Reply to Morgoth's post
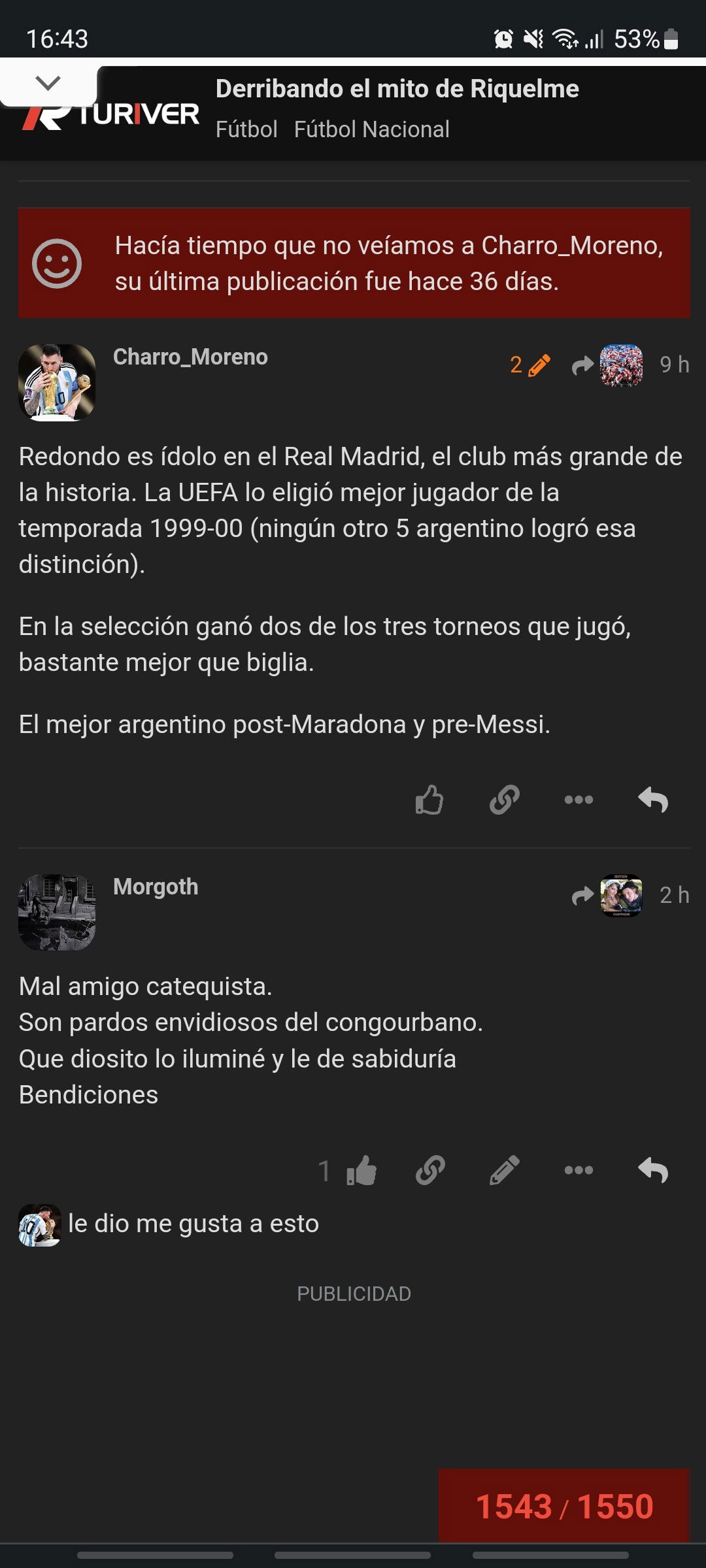 653,1170
